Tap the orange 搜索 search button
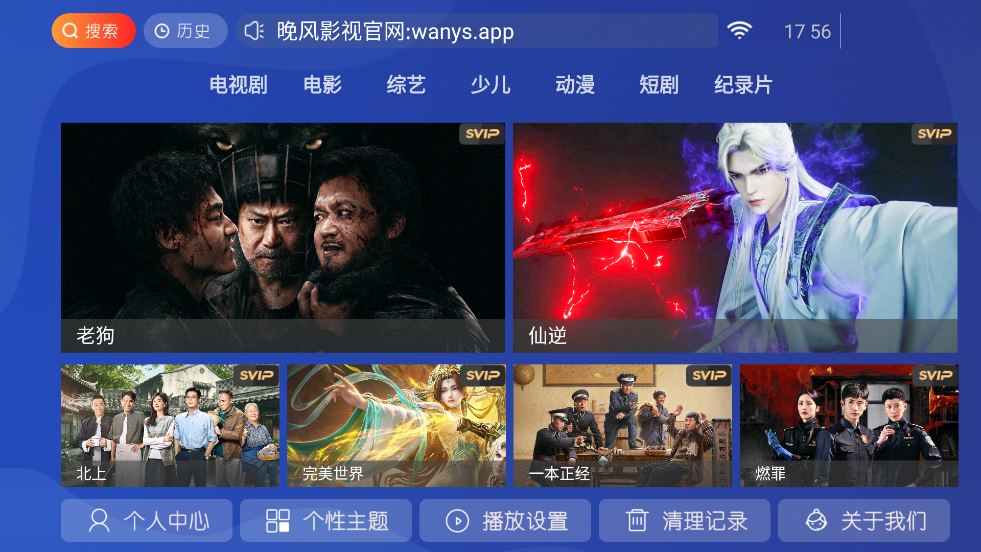The width and height of the screenshot is (981, 552). 93,31
